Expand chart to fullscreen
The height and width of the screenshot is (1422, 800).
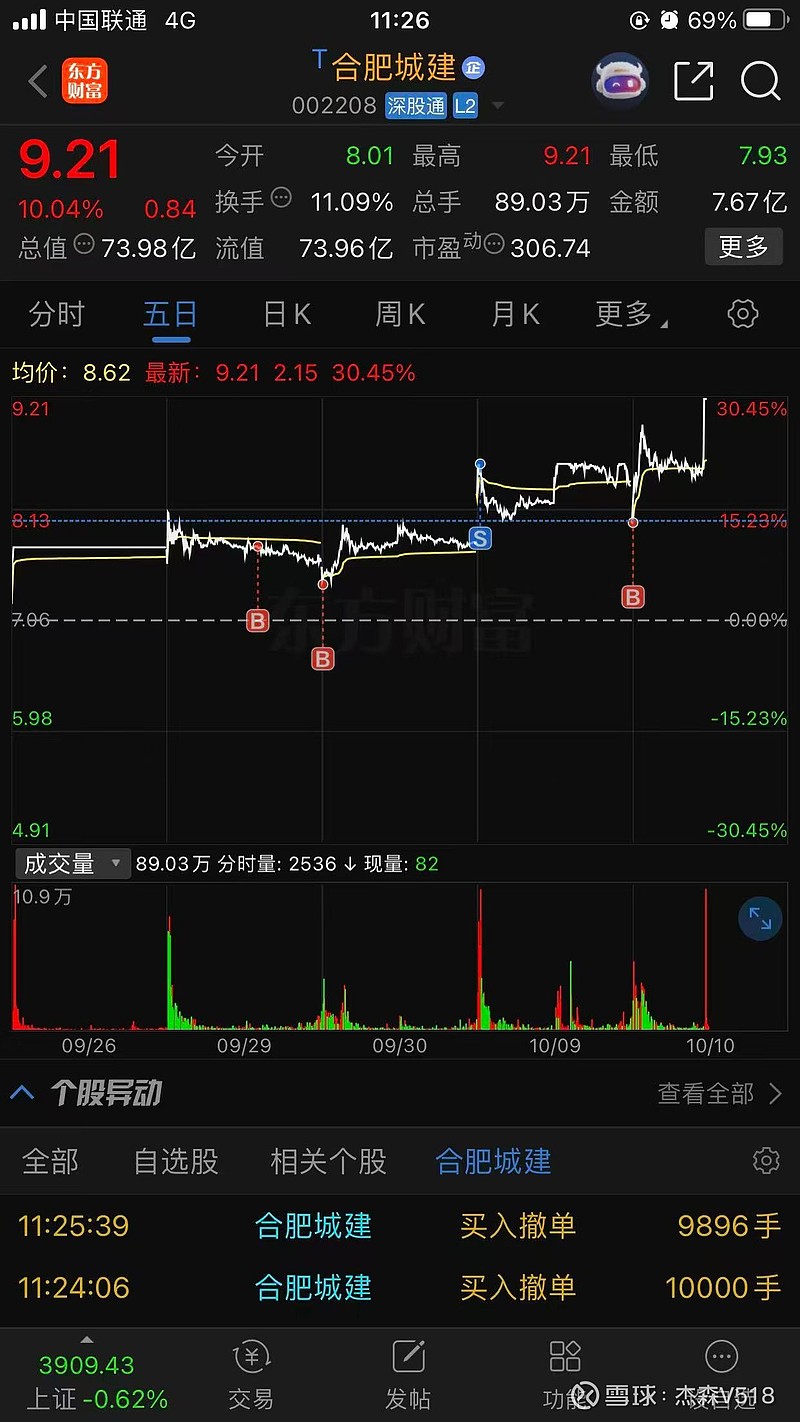click(x=760, y=920)
